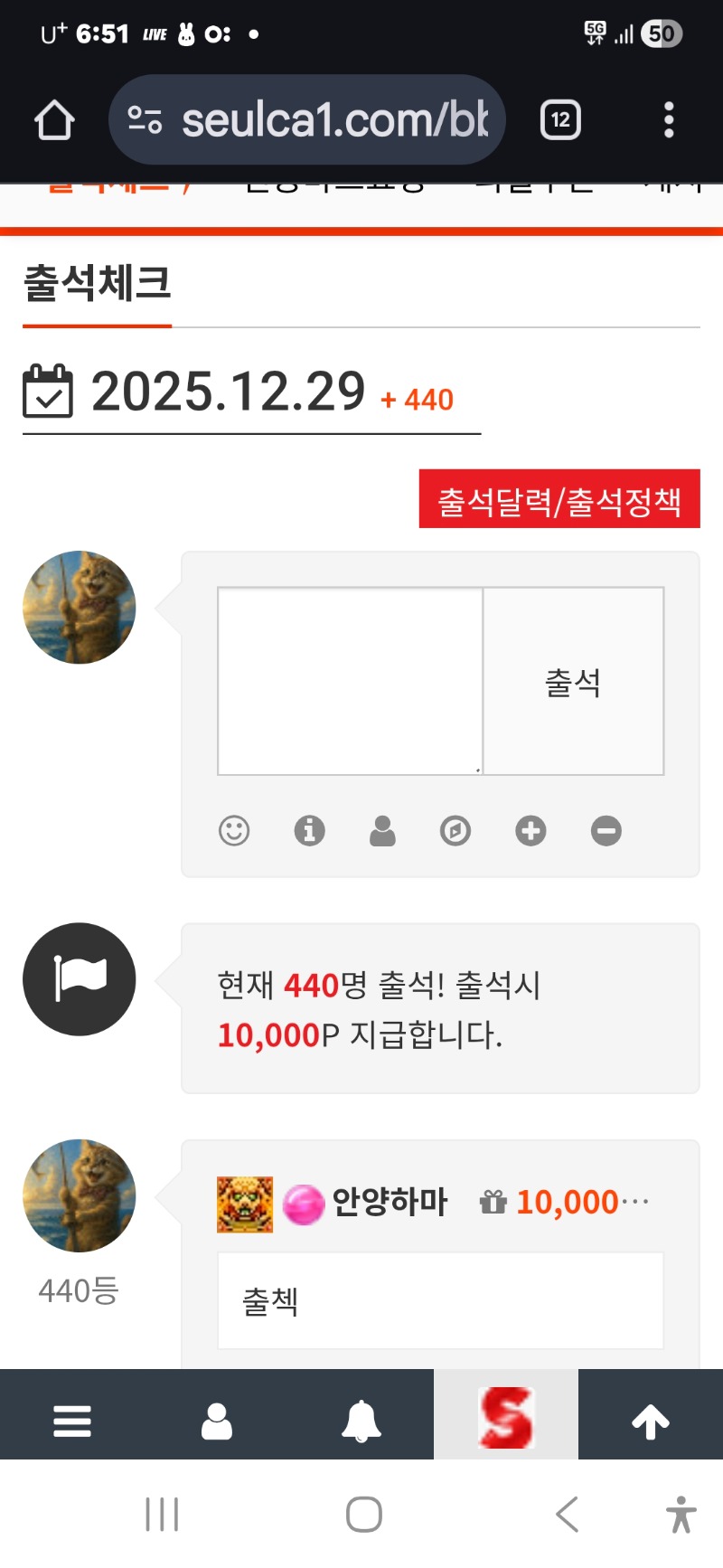View 안양하마's profile
This screenshot has height=1568, width=723.
pos(390,1202)
